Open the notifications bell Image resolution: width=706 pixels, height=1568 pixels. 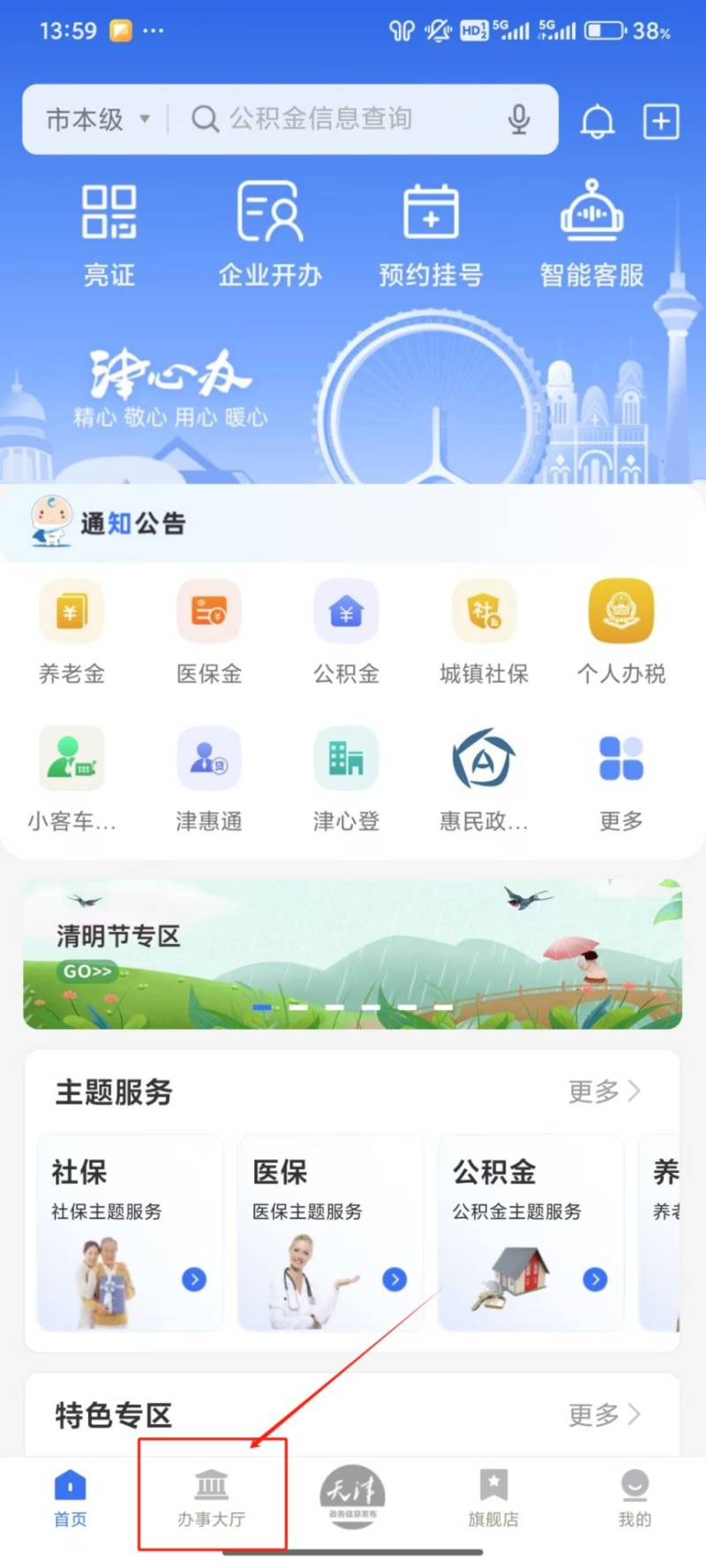pyautogui.click(x=597, y=121)
